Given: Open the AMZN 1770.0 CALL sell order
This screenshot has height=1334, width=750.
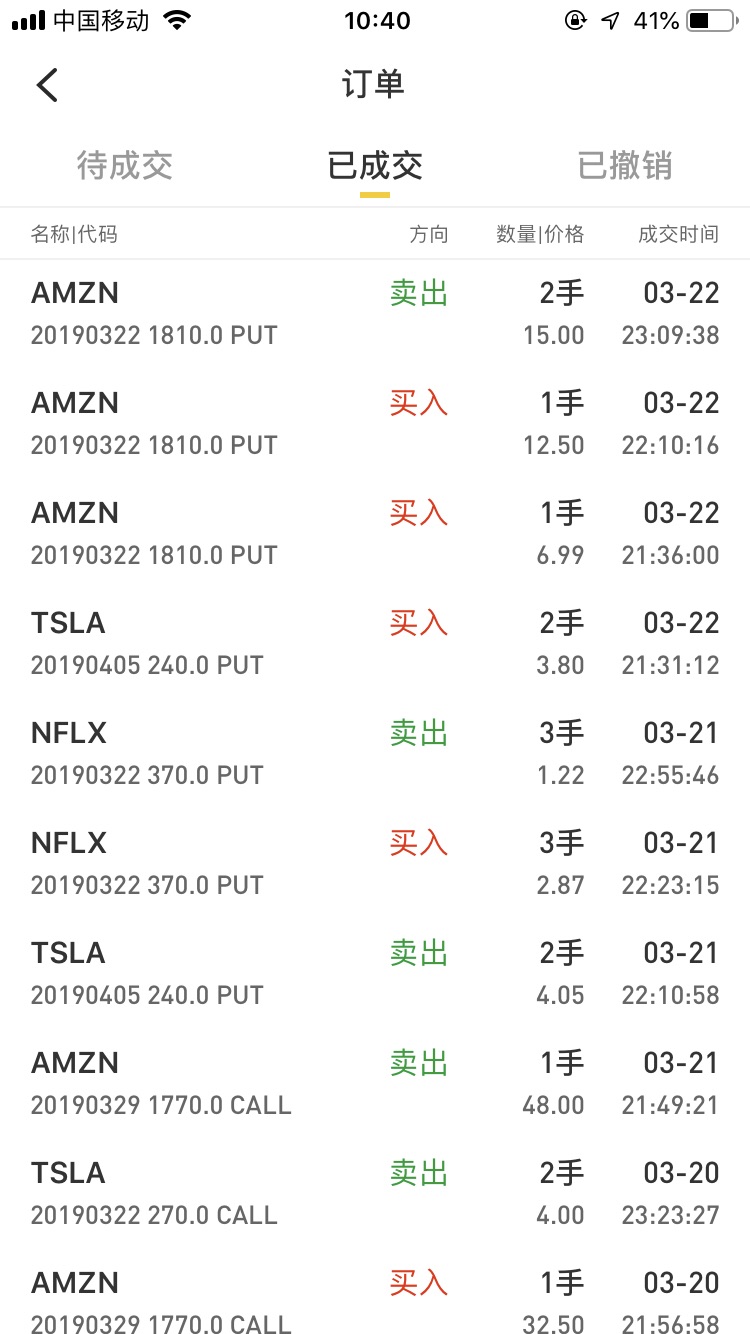Looking at the screenshot, I should click(x=375, y=1084).
